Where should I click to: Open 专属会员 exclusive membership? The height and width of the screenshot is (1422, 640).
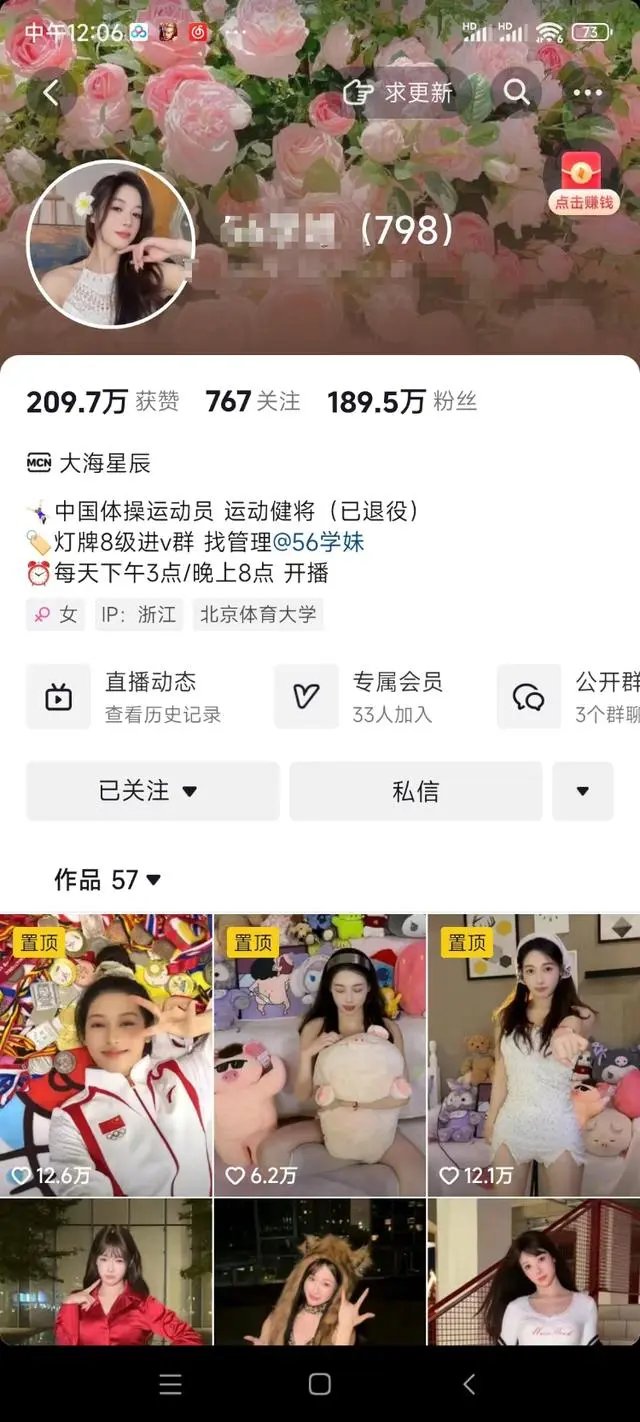(380, 696)
